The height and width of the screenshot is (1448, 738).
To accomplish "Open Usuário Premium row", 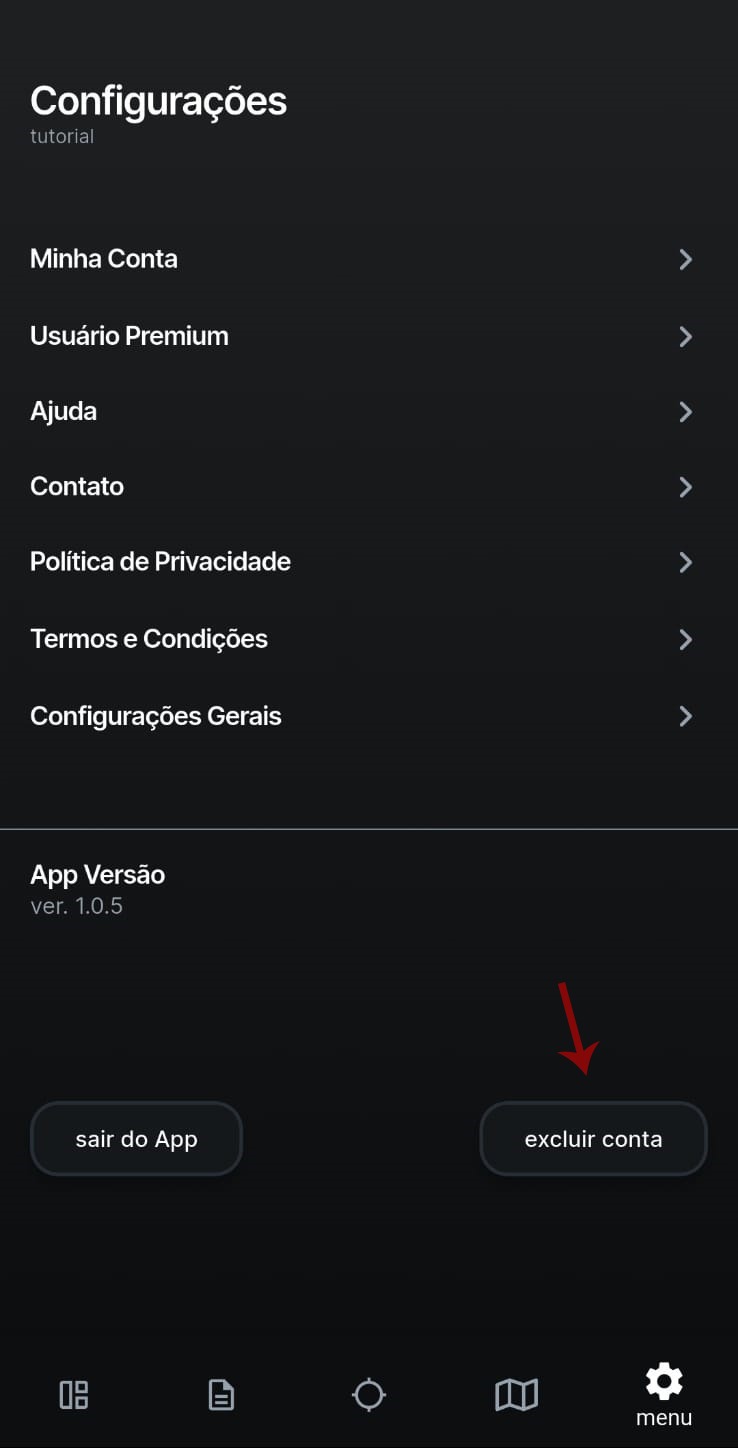I will point(129,336).
